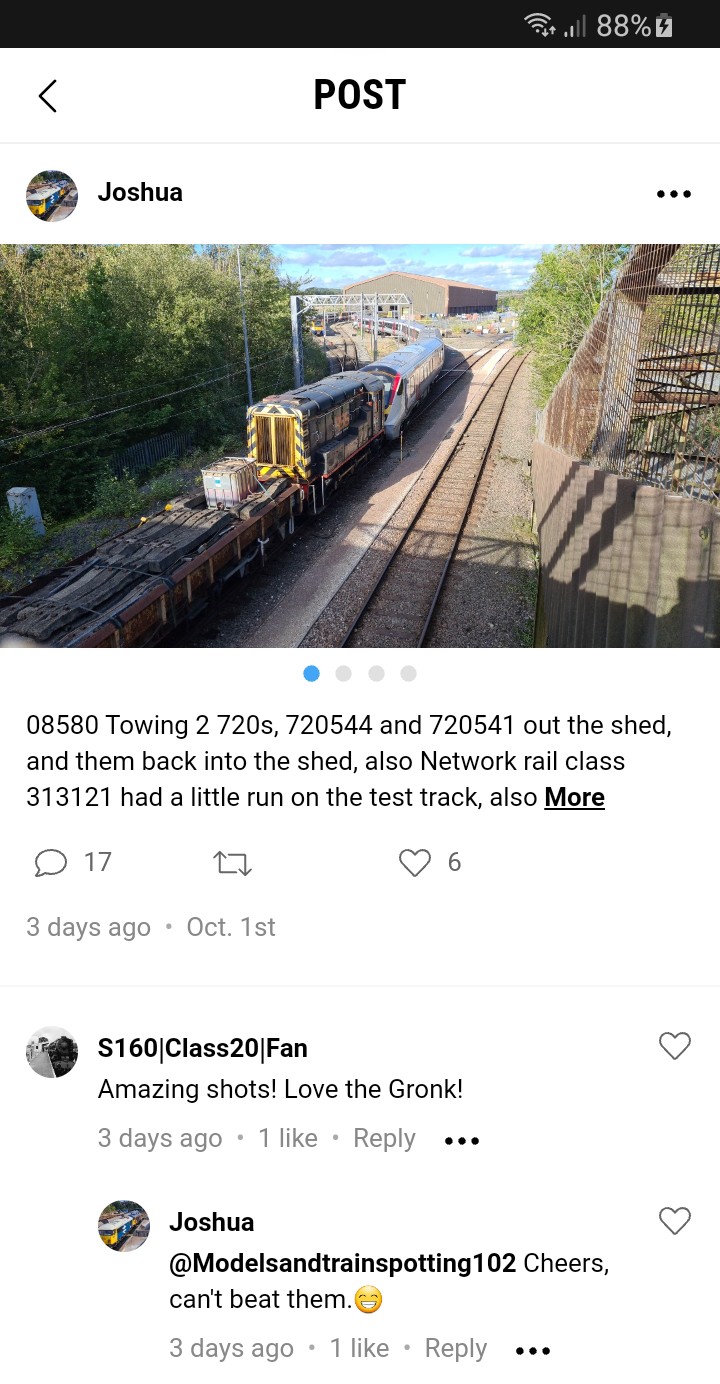Screen dimensions: 720x1384
Task: Open the train photo in the post
Action: [360, 446]
